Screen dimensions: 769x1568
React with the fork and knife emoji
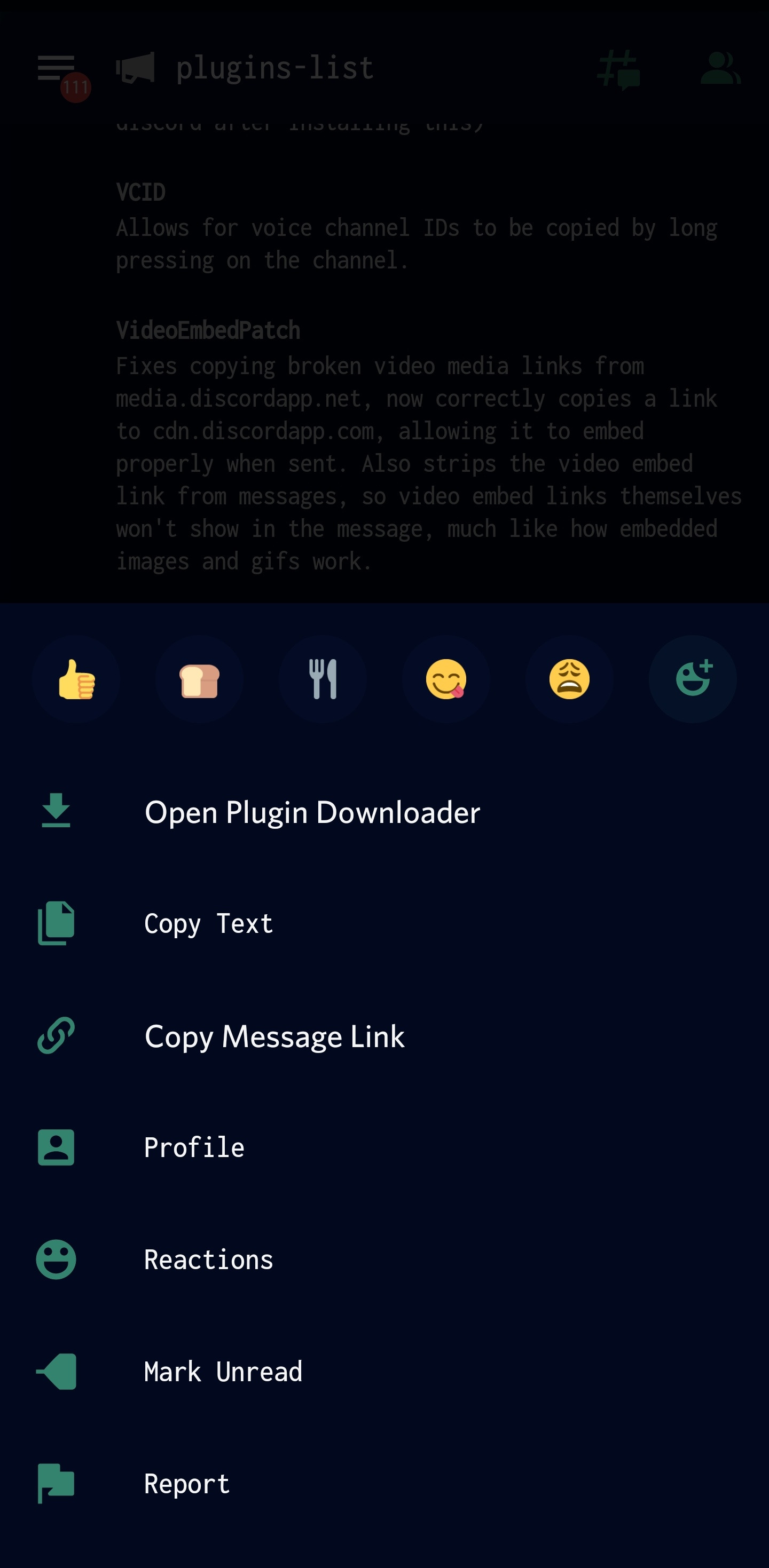coord(323,679)
